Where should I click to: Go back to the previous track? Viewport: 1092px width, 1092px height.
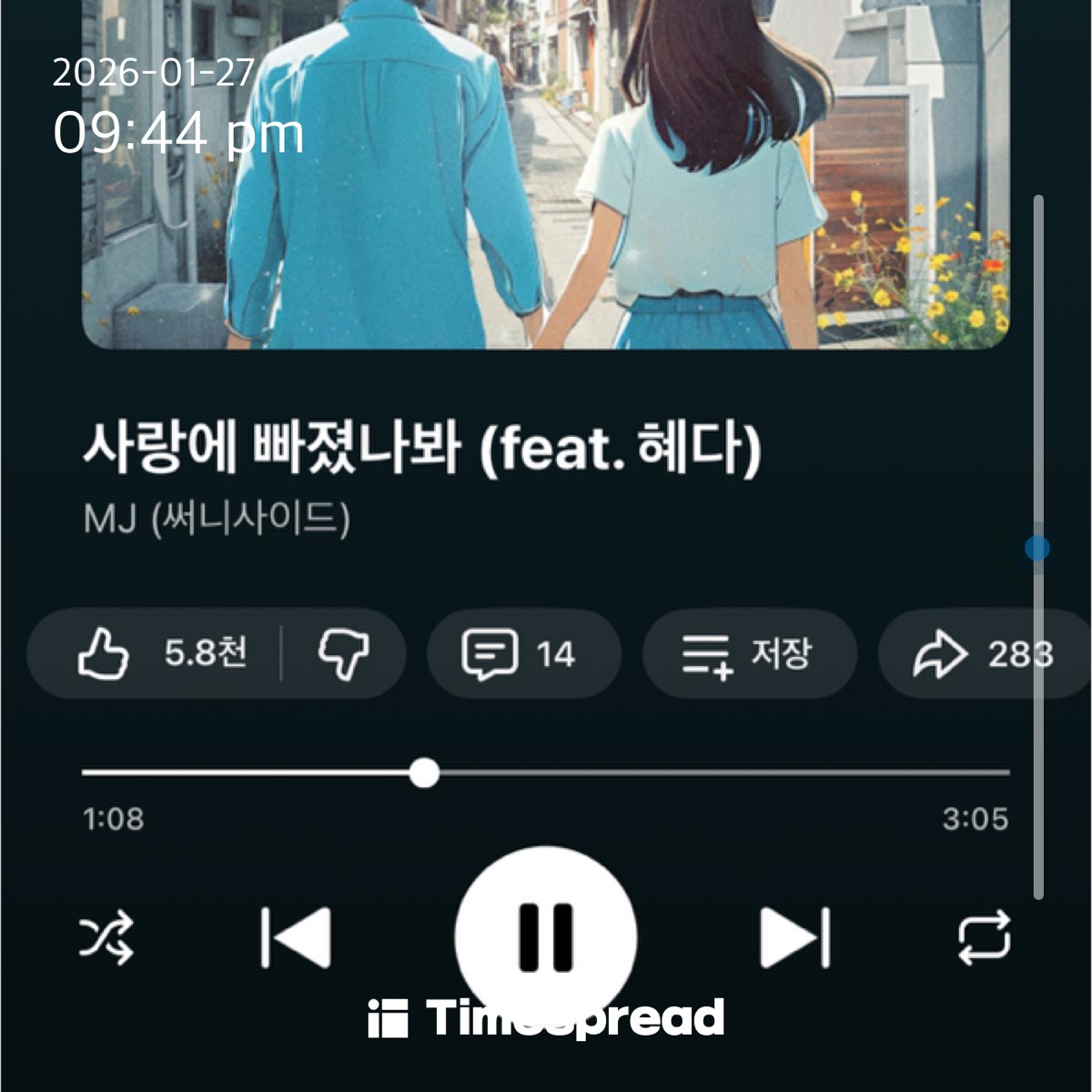(296, 936)
